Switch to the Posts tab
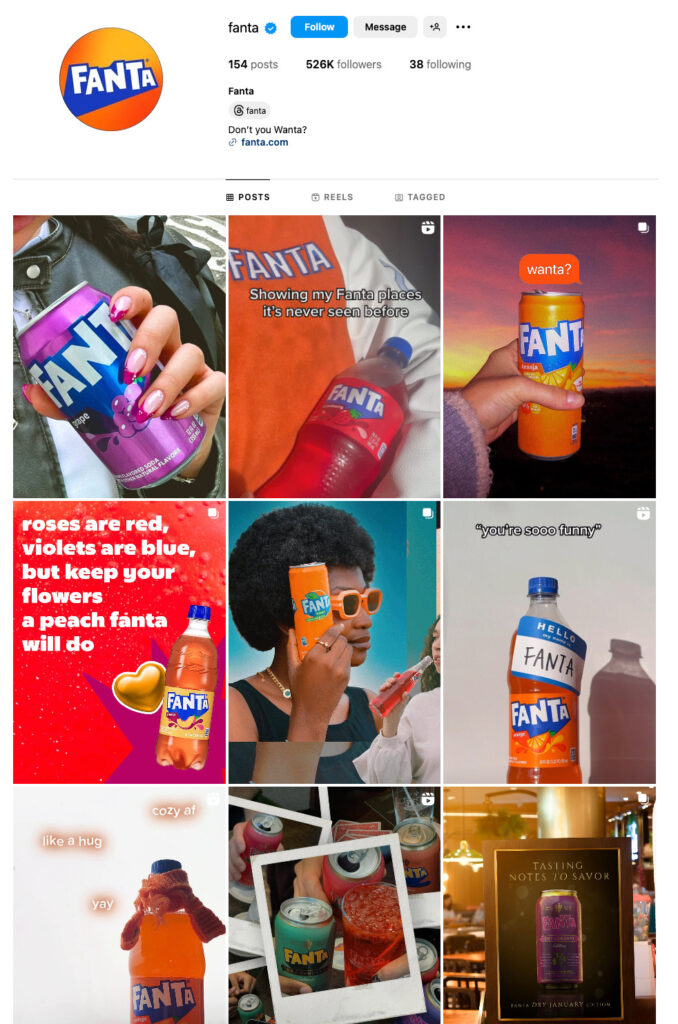Image resolution: width=678 pixels, height=1024 pixels. tap(248, 197)
